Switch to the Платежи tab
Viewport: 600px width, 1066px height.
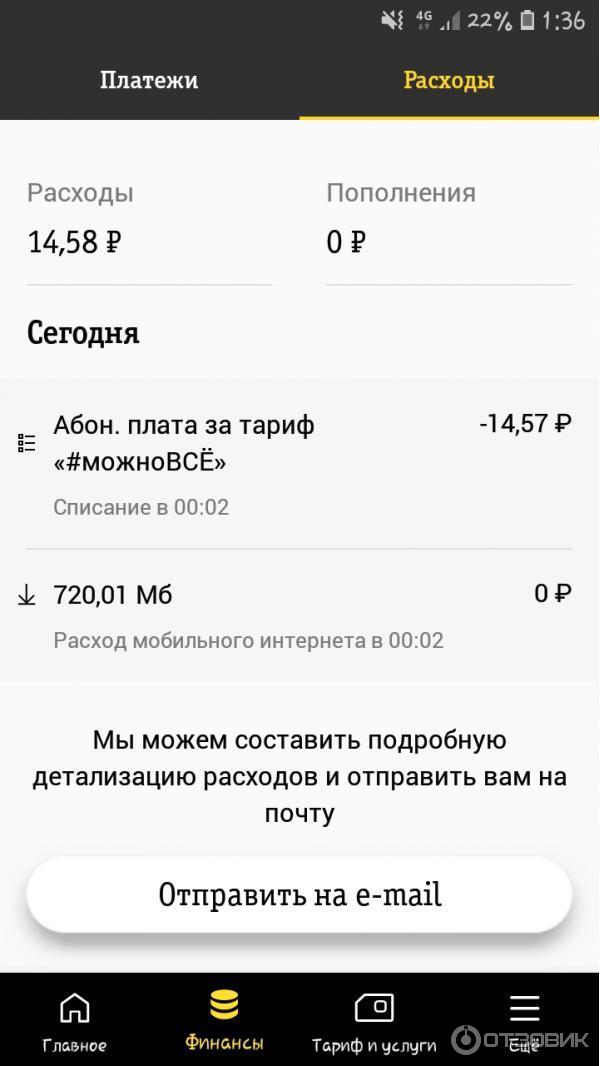pos(149,81)
